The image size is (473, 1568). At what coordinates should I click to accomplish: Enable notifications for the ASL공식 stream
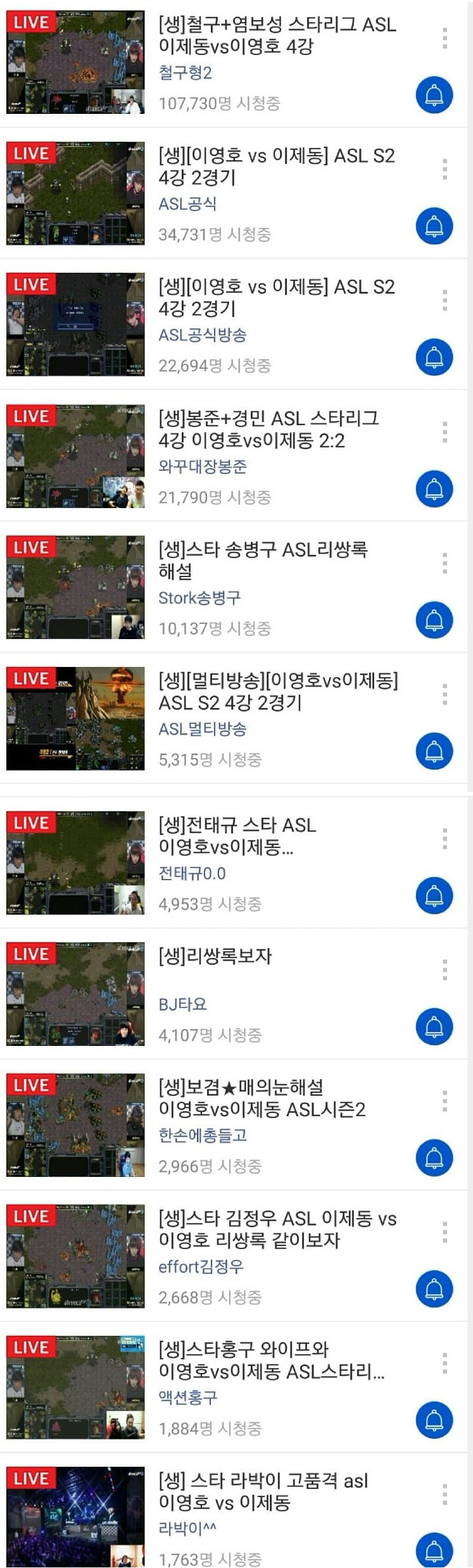click(x=434, y=226)
